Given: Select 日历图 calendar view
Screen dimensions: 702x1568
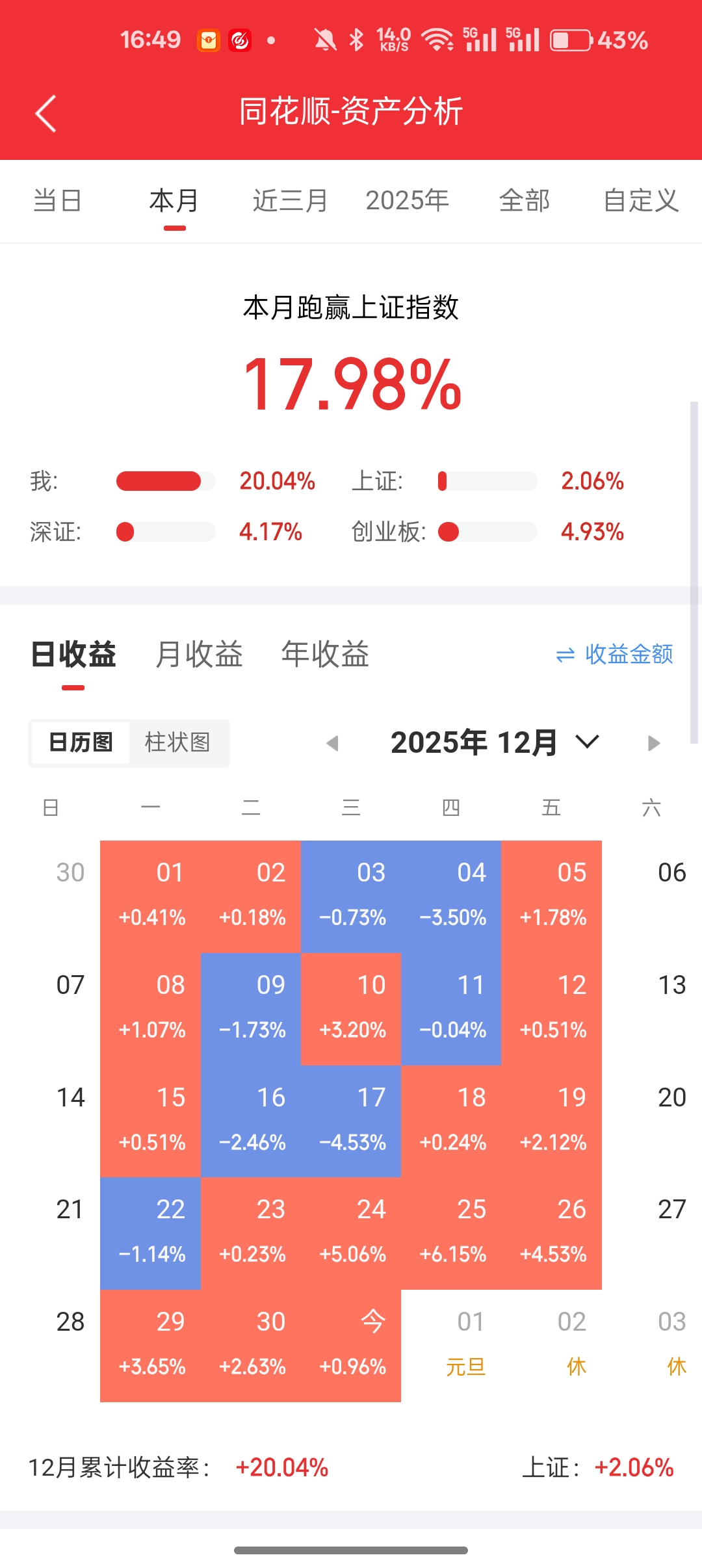Looking at the screenshot, I should point(81,742).
